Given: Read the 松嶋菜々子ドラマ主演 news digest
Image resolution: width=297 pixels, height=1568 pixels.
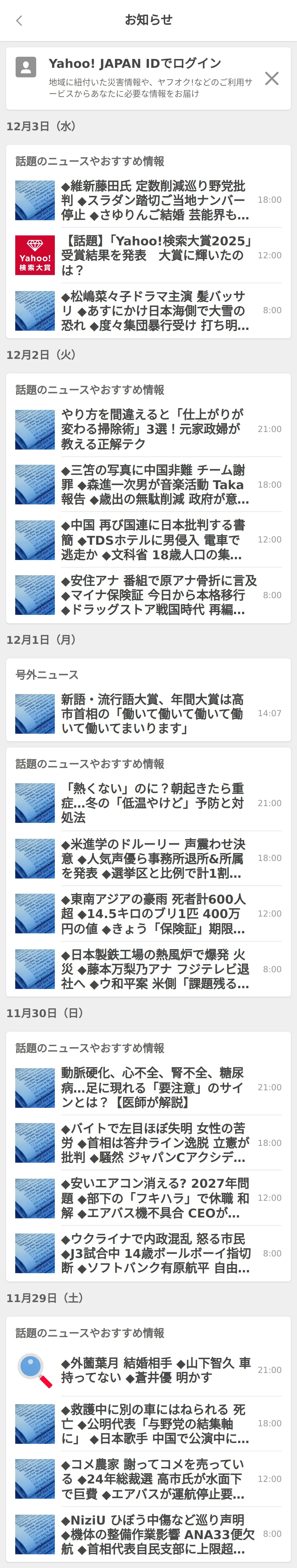Looking at the screenshot, I should pos(155,310).
